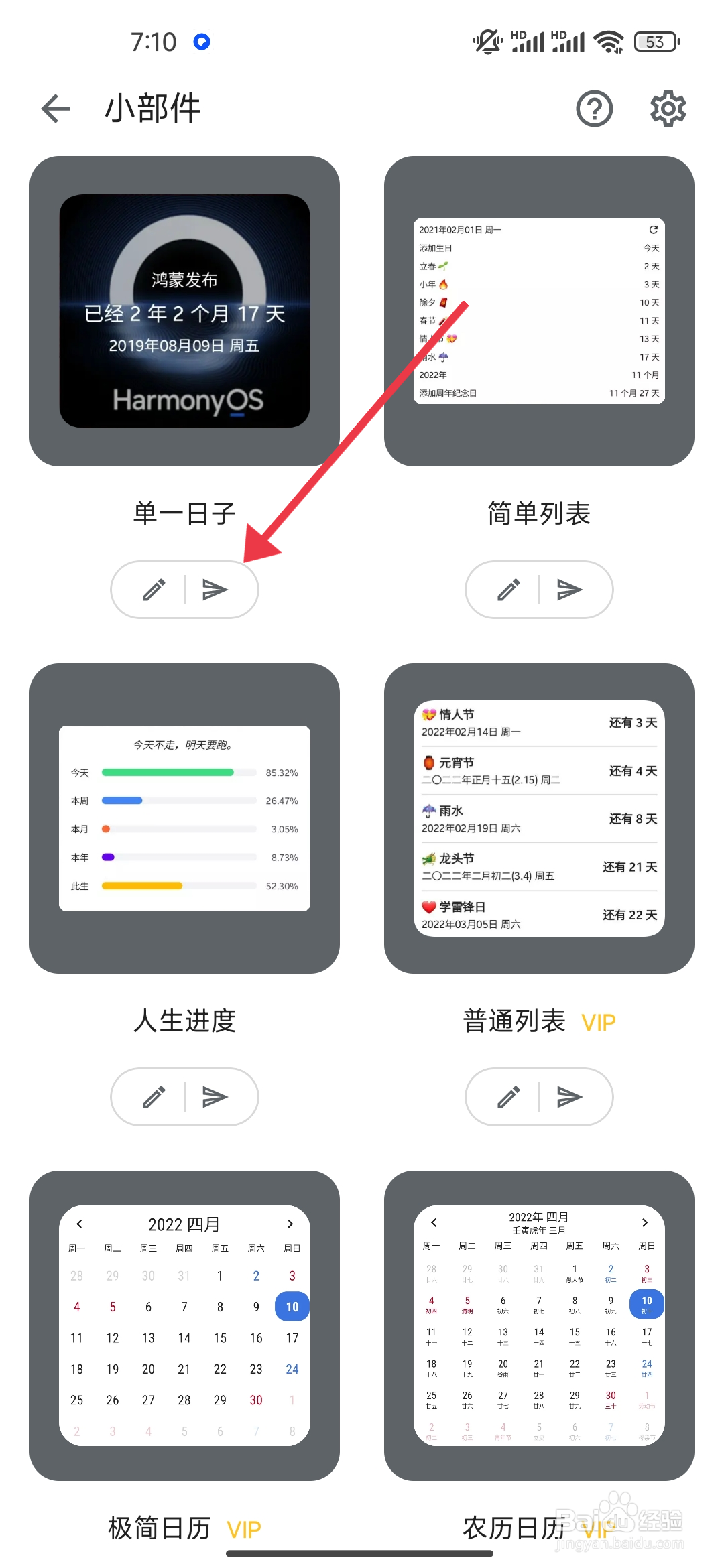
Task: Go to previous month in 极简日历 preview
Action: [x=78, y=1224]
